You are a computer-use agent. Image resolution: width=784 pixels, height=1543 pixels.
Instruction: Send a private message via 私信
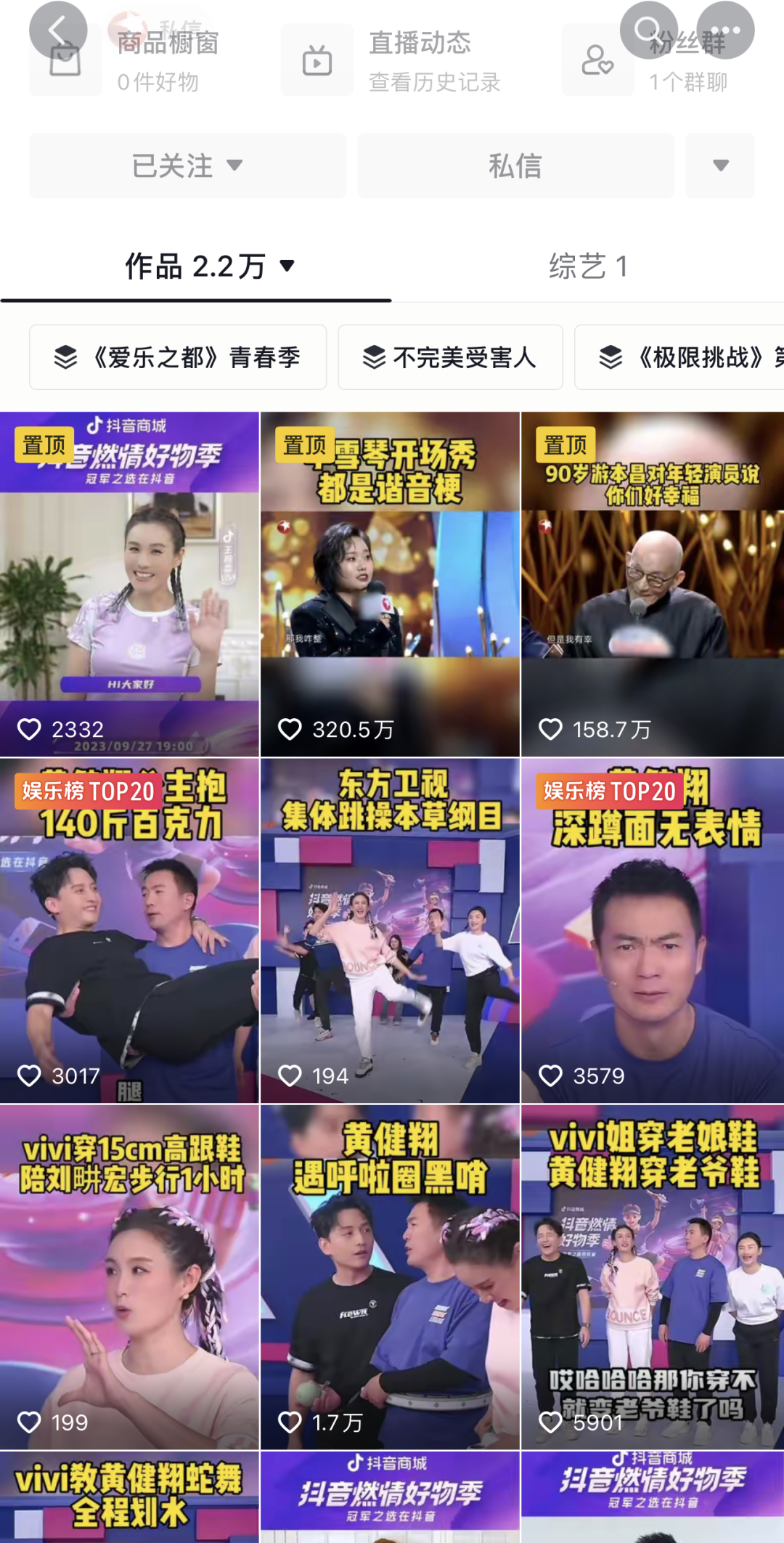point(515,166)
